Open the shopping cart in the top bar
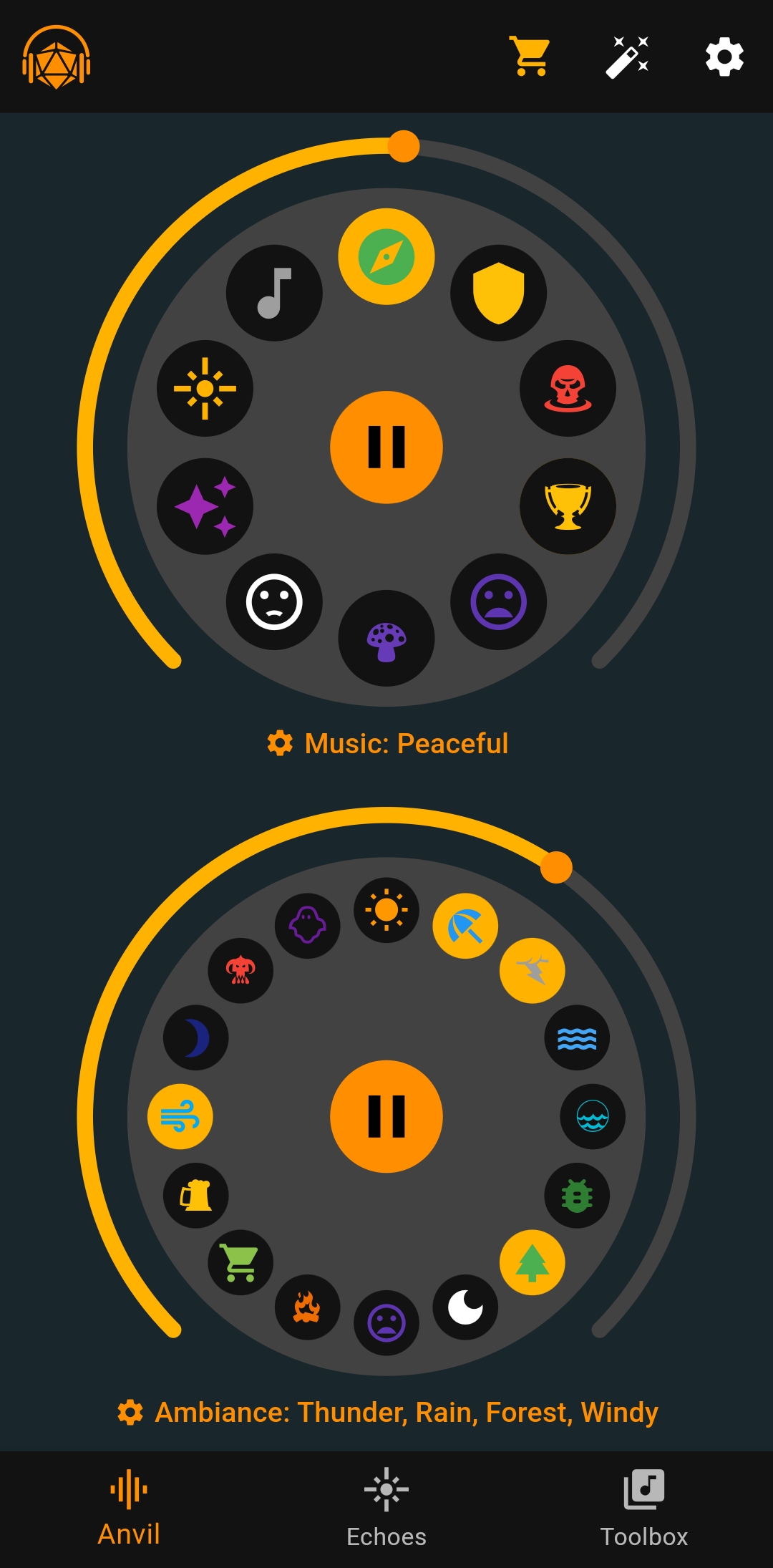The width and height of the screenshot is (773, 1568). click(x=530, y=57)
